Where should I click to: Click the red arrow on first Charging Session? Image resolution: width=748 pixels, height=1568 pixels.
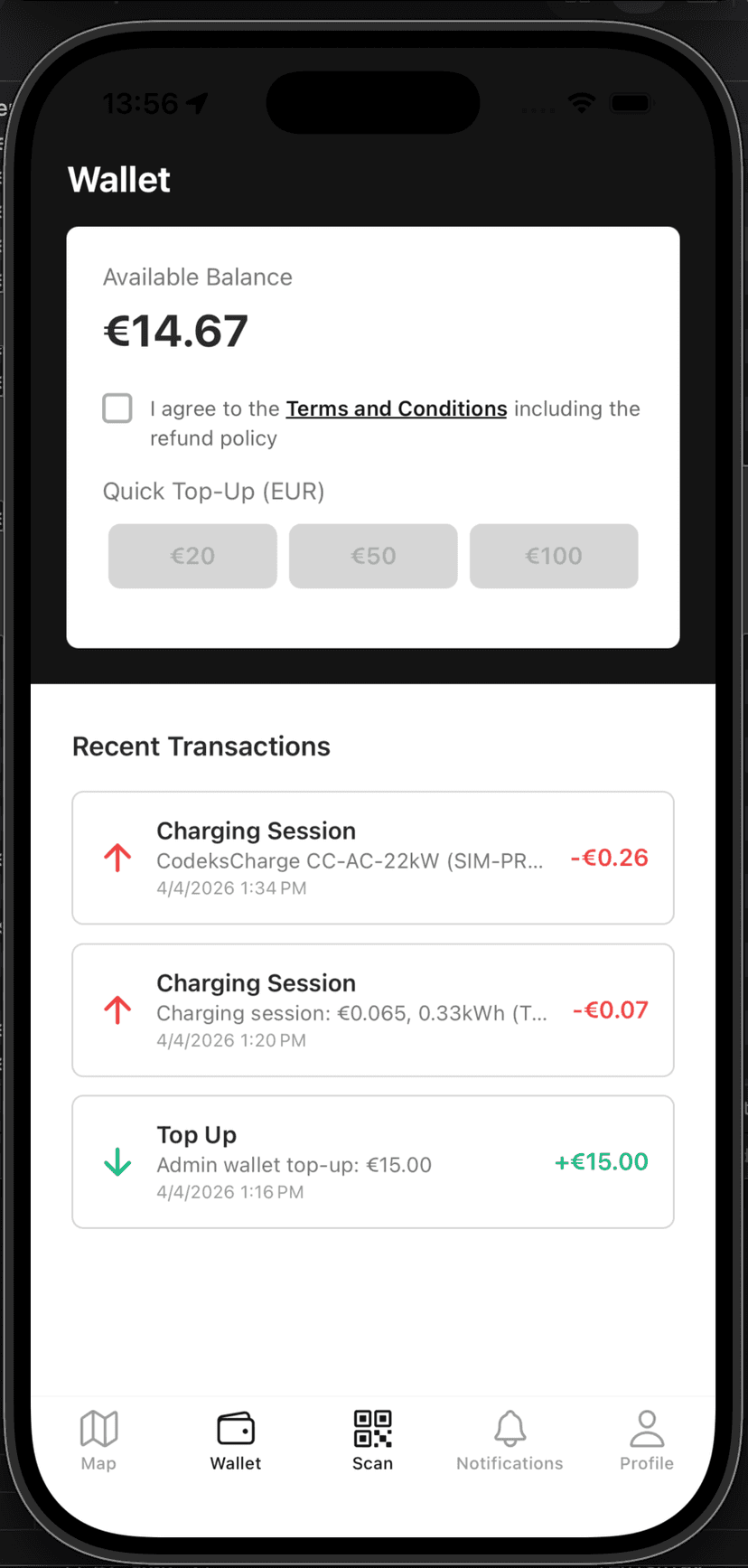point(117,857)
